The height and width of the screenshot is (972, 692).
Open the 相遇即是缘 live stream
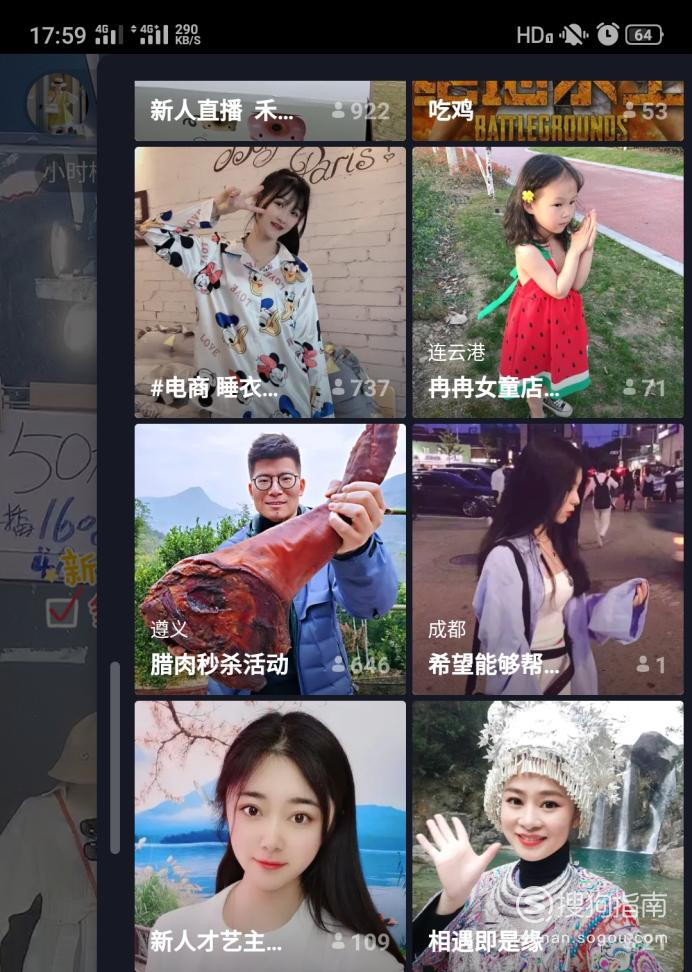point(548,835)
